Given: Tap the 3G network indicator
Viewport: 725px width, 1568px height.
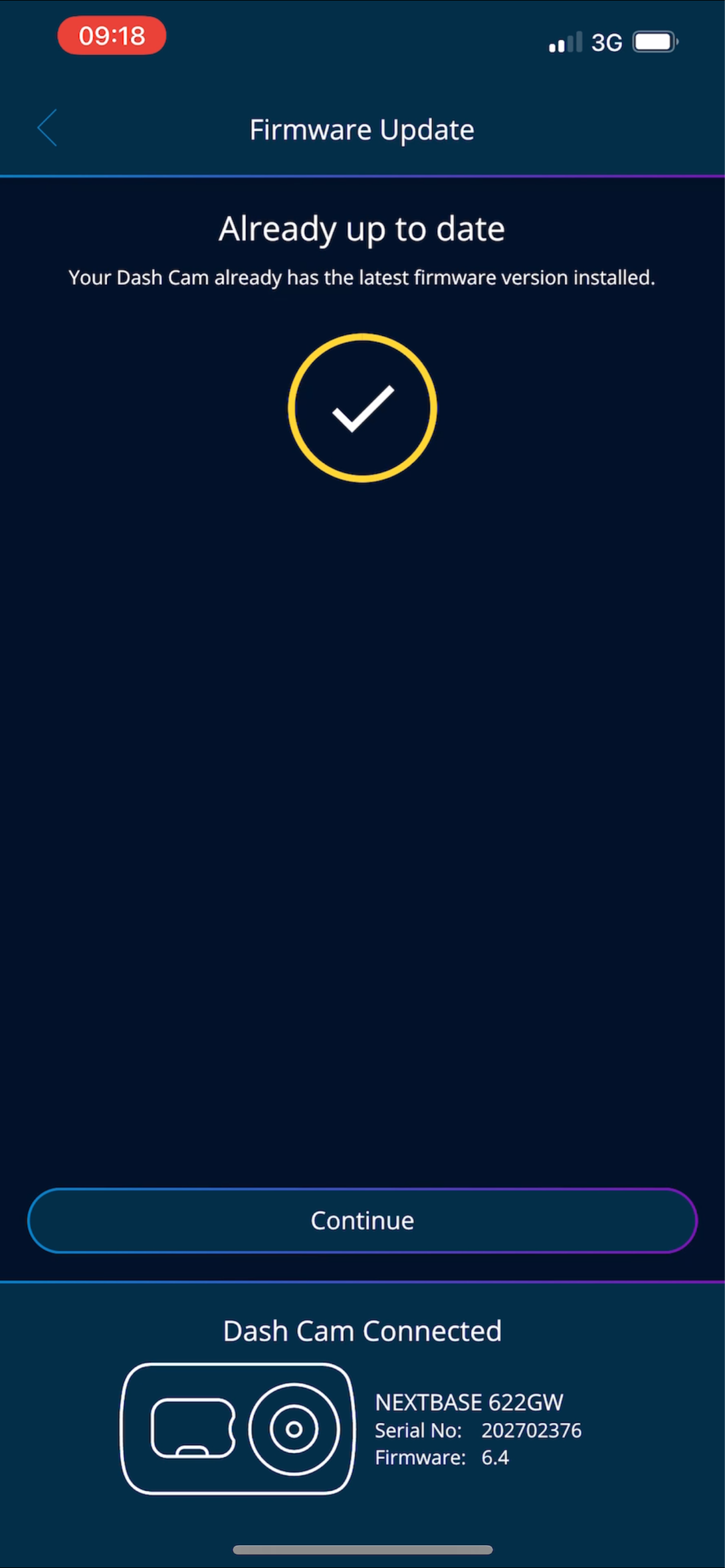Looking at the screenshot, I should [x=605, y=43].
